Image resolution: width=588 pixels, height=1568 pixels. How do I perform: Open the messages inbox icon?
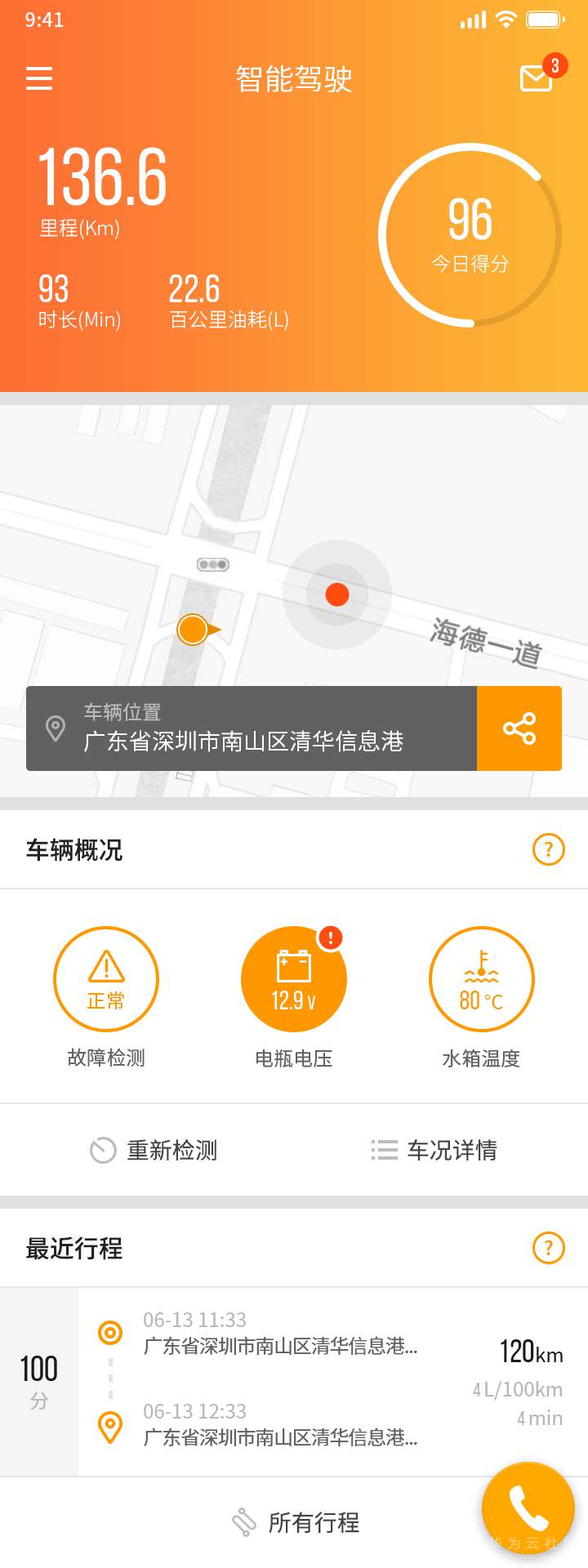[x=537, y=78]
